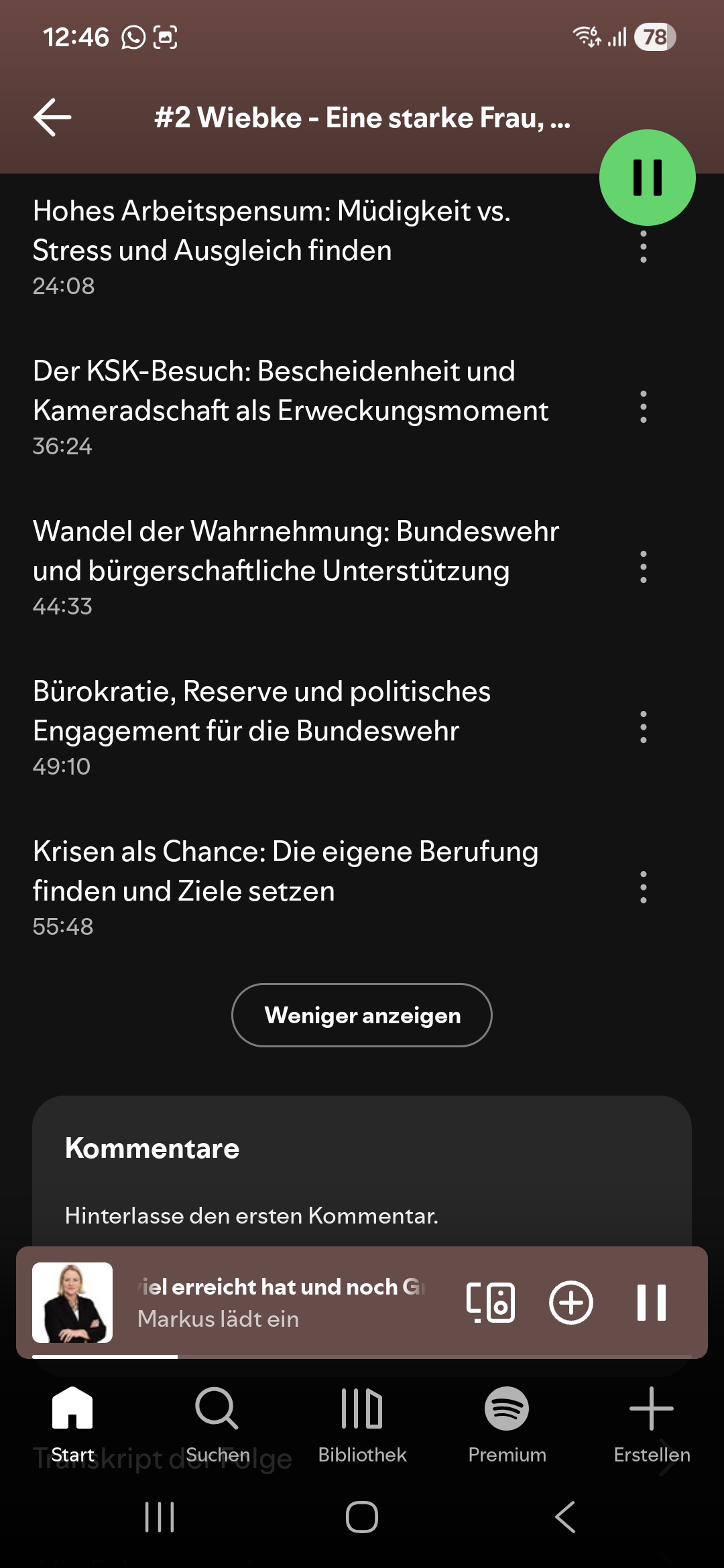This screenshot has height=1568, width=724.
Task: Pause the episode with the green button
Action: point(647,178)
